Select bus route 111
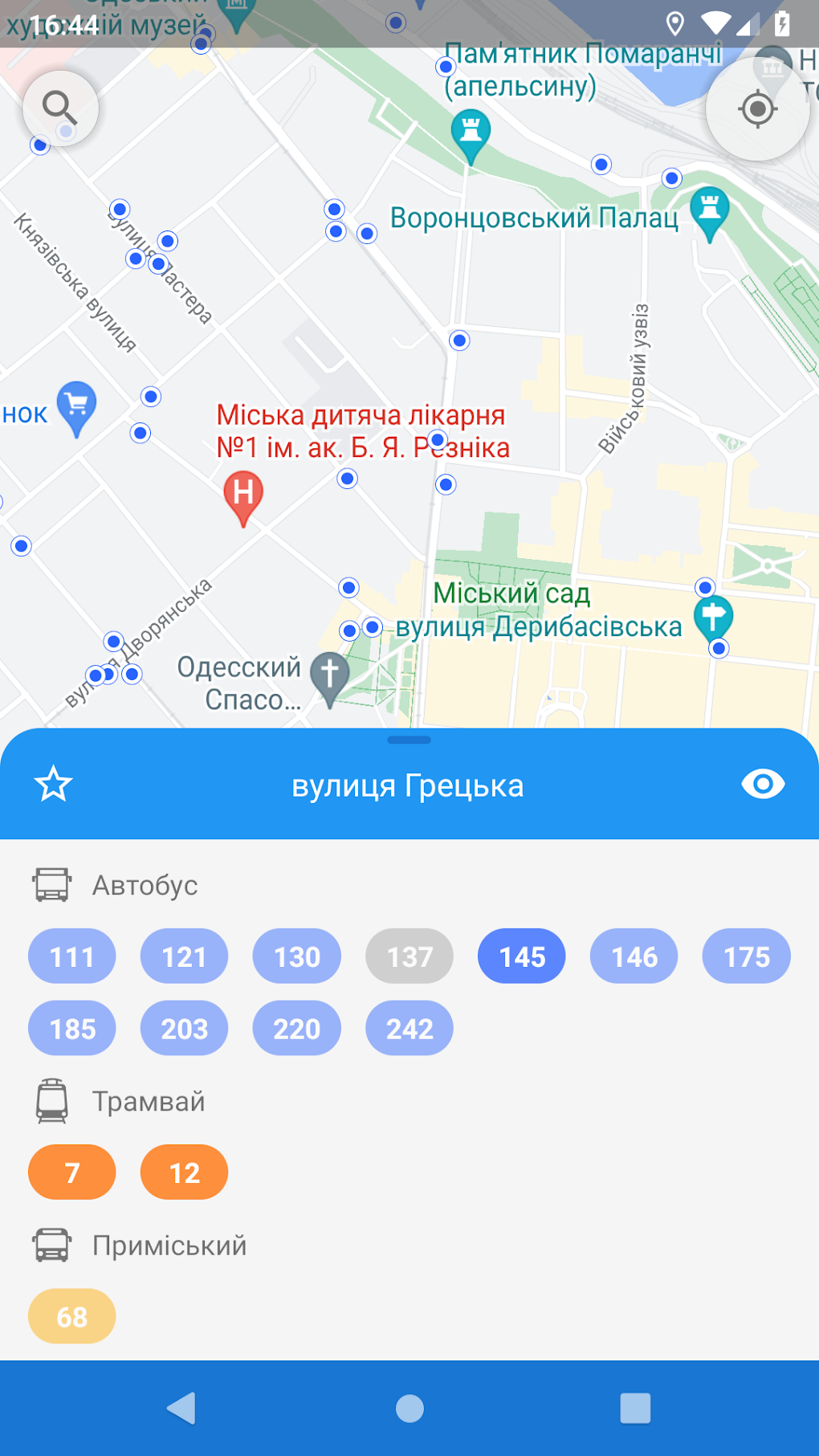The height and width of the screenshot is (1456, 819). coord(72,956)
